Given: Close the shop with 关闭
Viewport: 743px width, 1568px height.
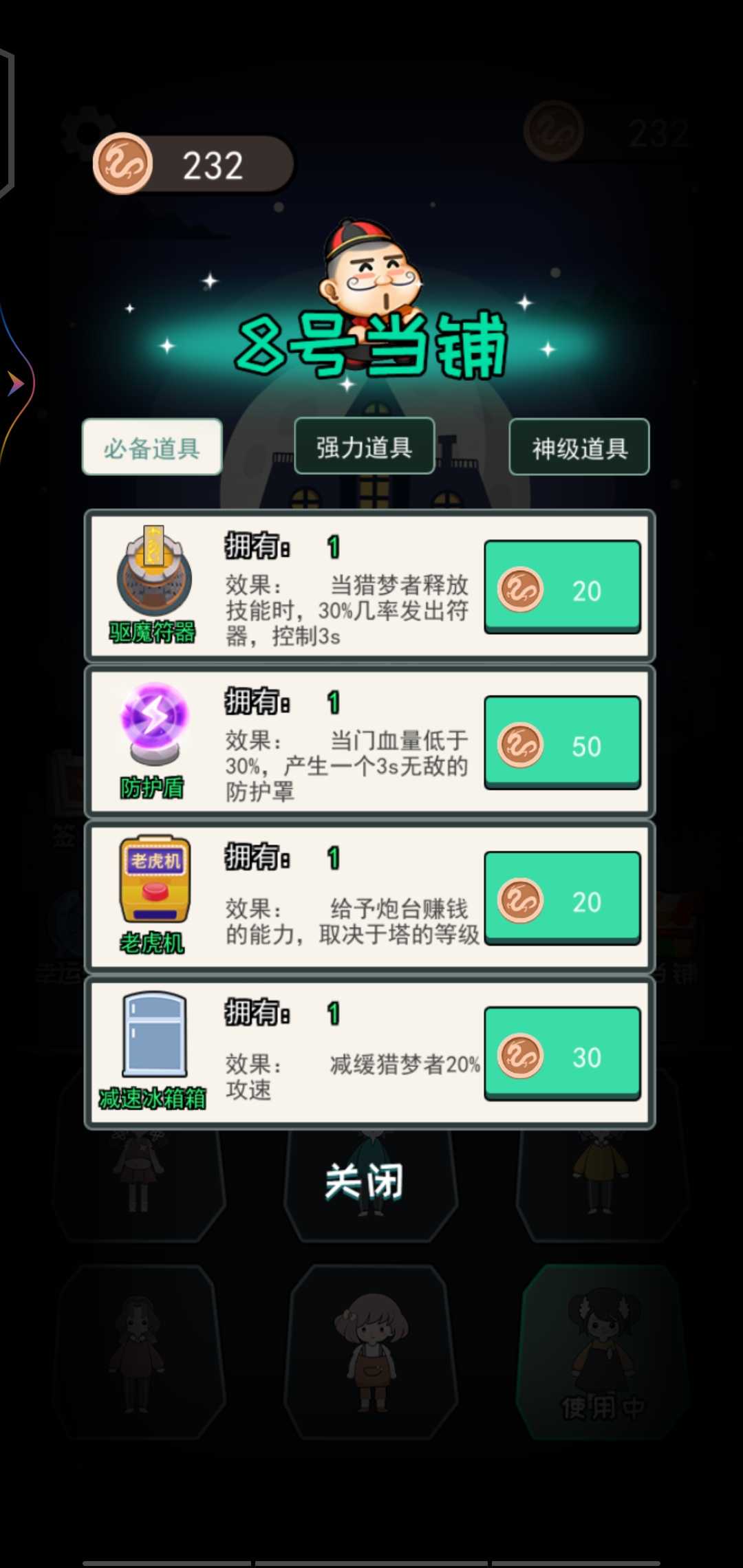Looking at the screenshot, I should [x=365, y=1182].
